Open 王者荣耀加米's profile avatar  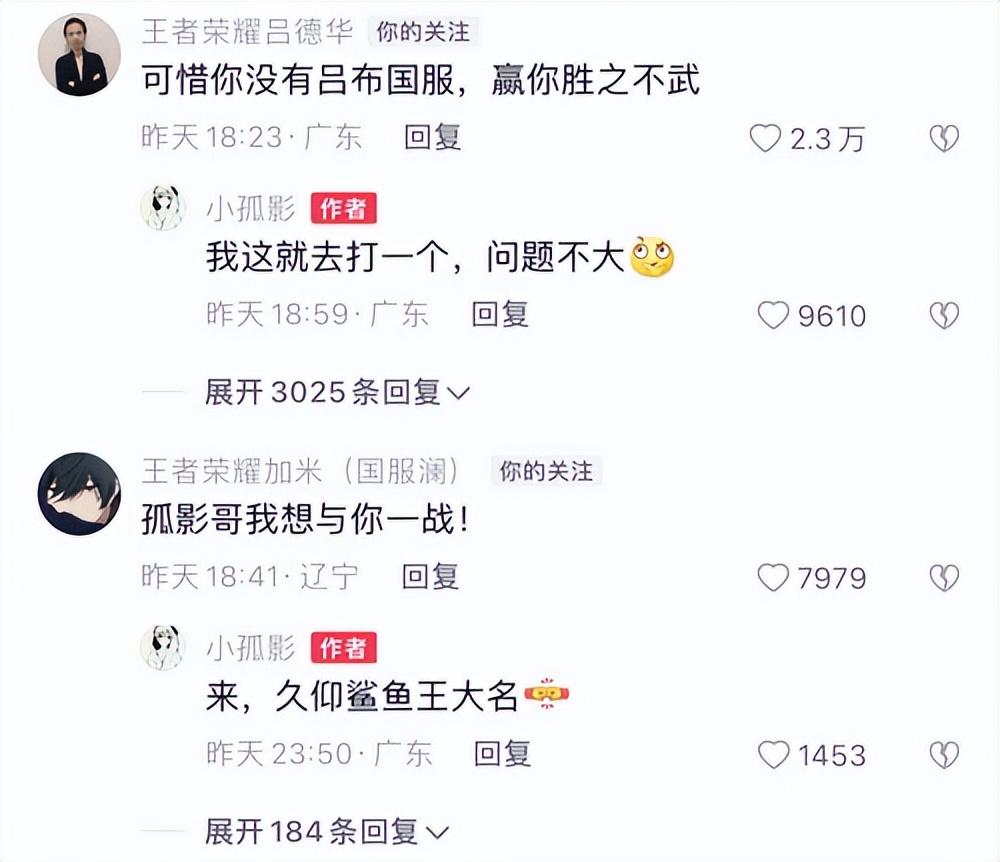pos(79,494)
